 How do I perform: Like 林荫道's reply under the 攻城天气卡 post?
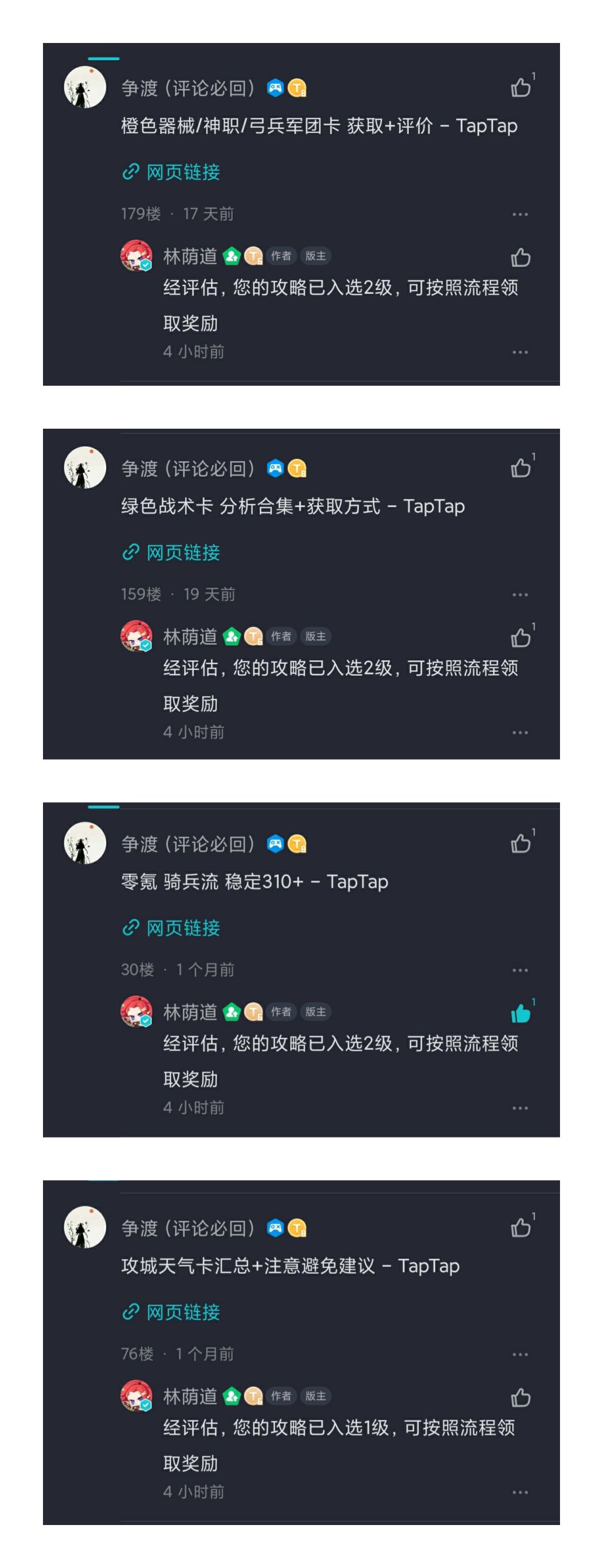[x=521, y=1399]
